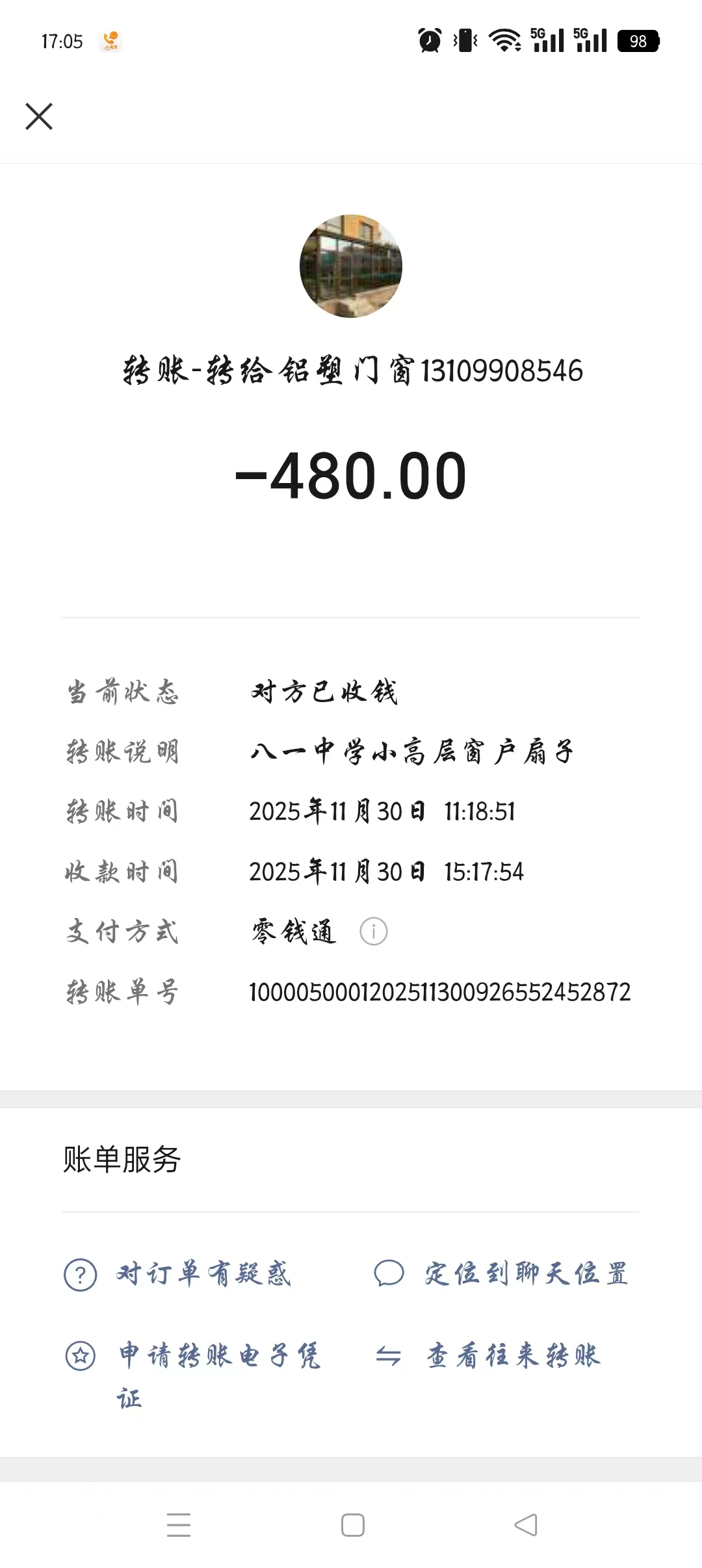Go back with system back button
This screenshot has width=702, height=1568.
pos(525,1524)
